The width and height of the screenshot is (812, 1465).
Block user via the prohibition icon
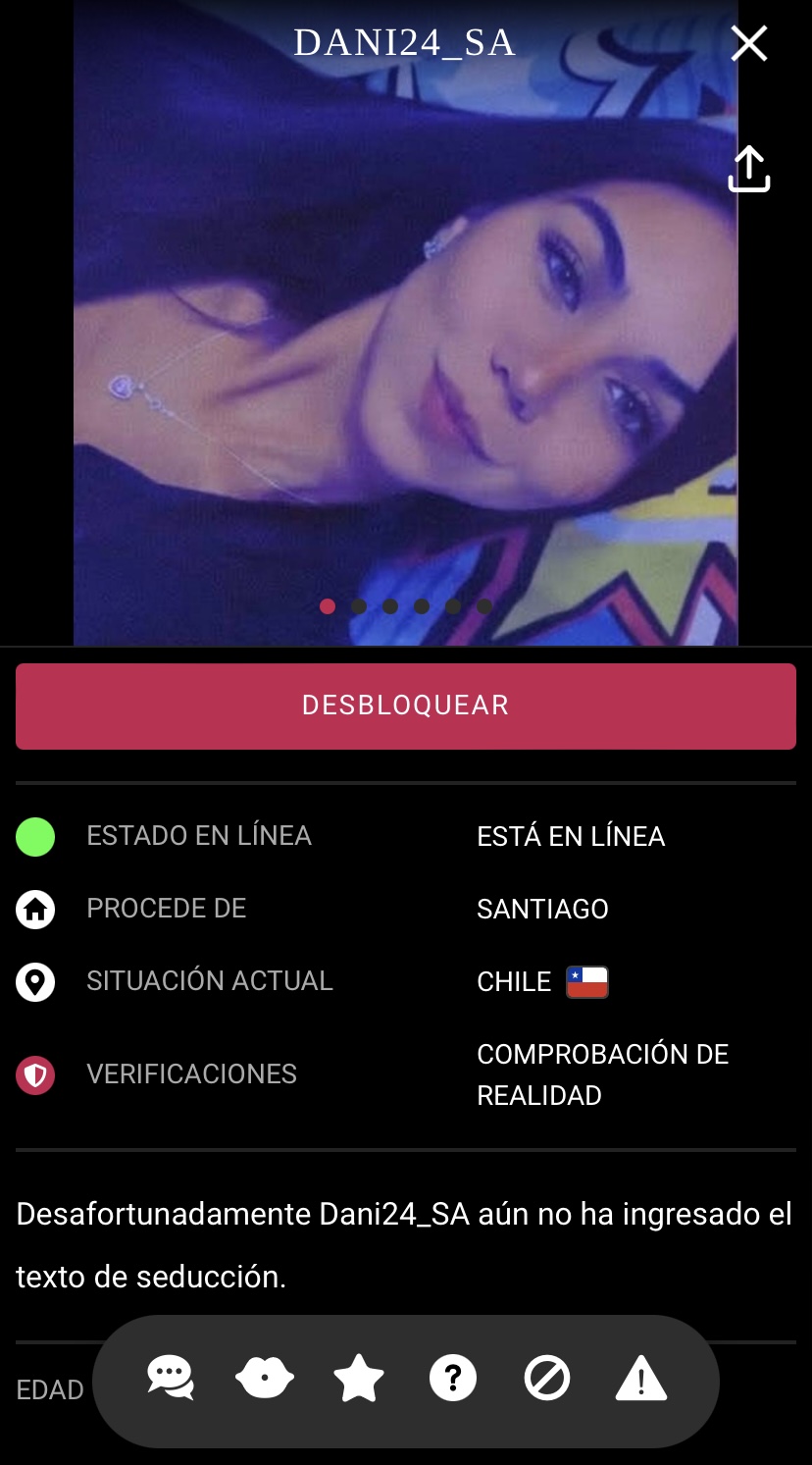547,1380
